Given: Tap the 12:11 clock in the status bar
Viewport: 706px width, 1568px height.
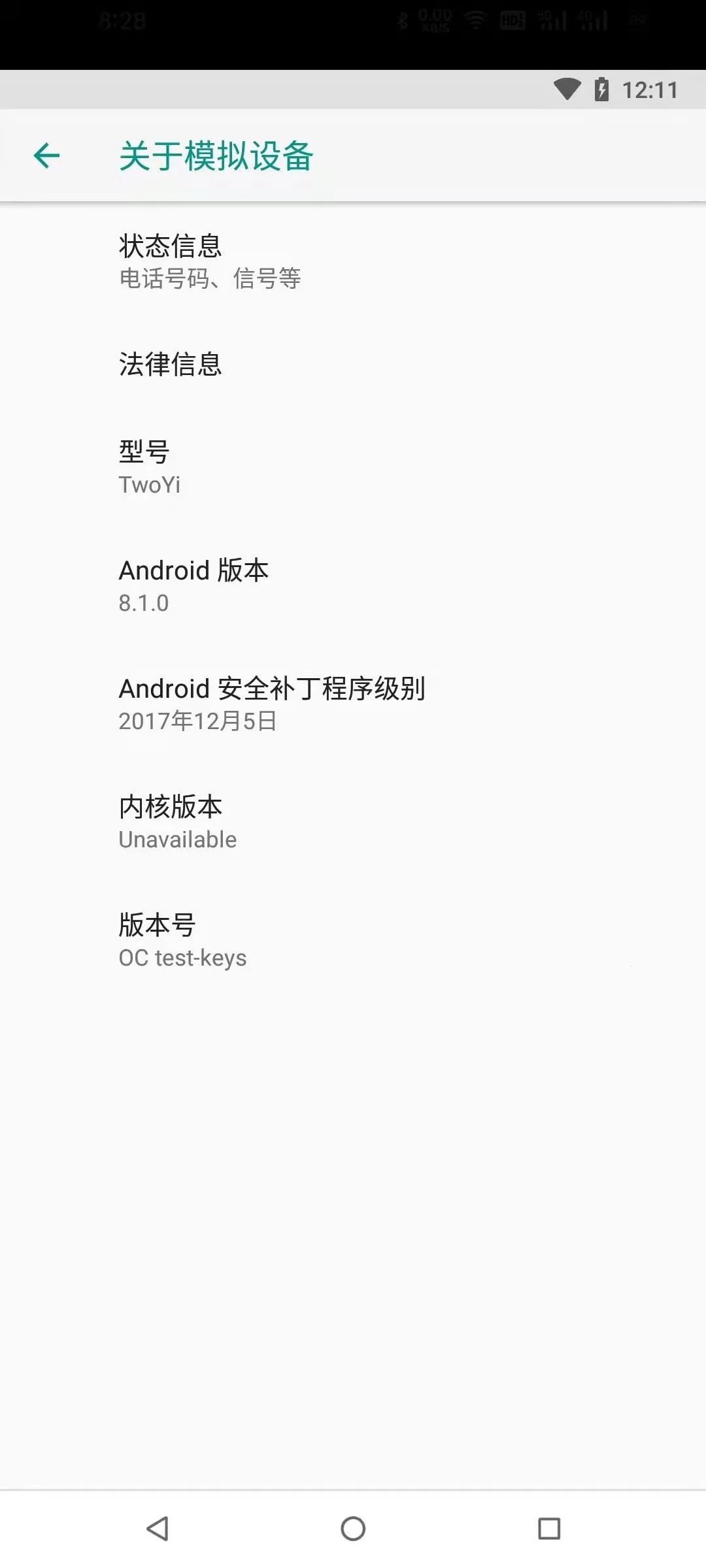Looking at the screenshot, I should tap(650, 90).
